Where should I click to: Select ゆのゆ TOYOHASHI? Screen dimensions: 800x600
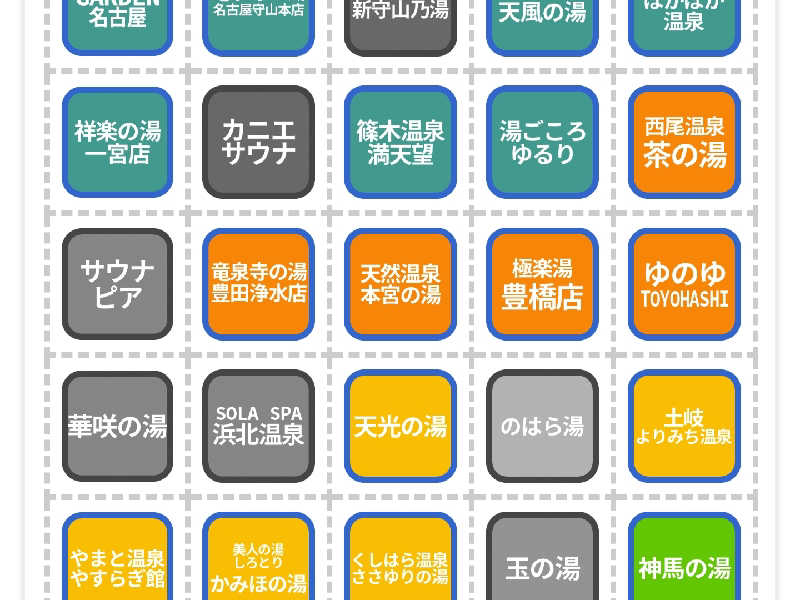[685, 284]
